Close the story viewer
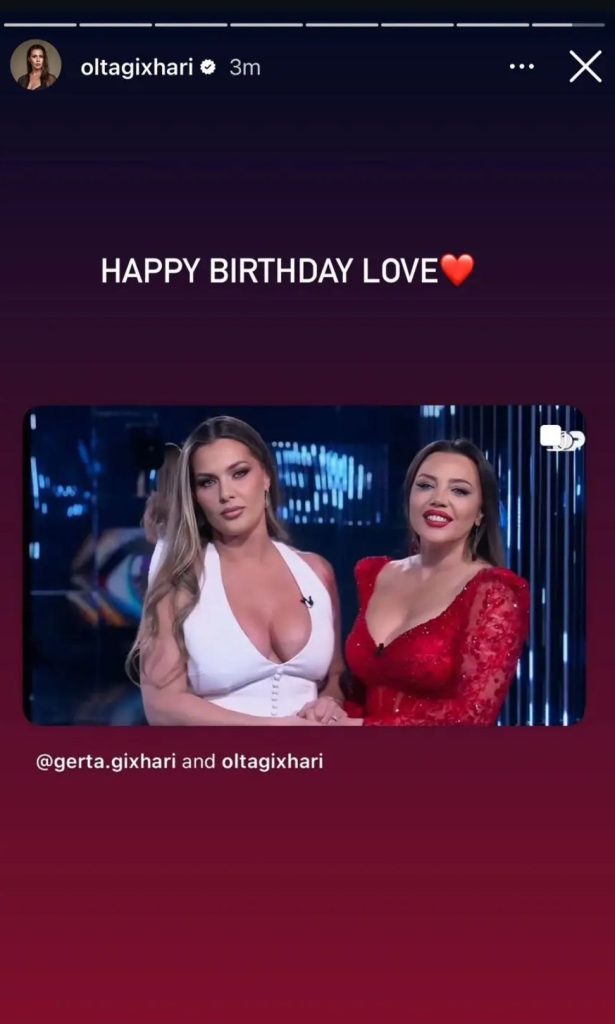The image size is (615, 1024). coord(585,67)
